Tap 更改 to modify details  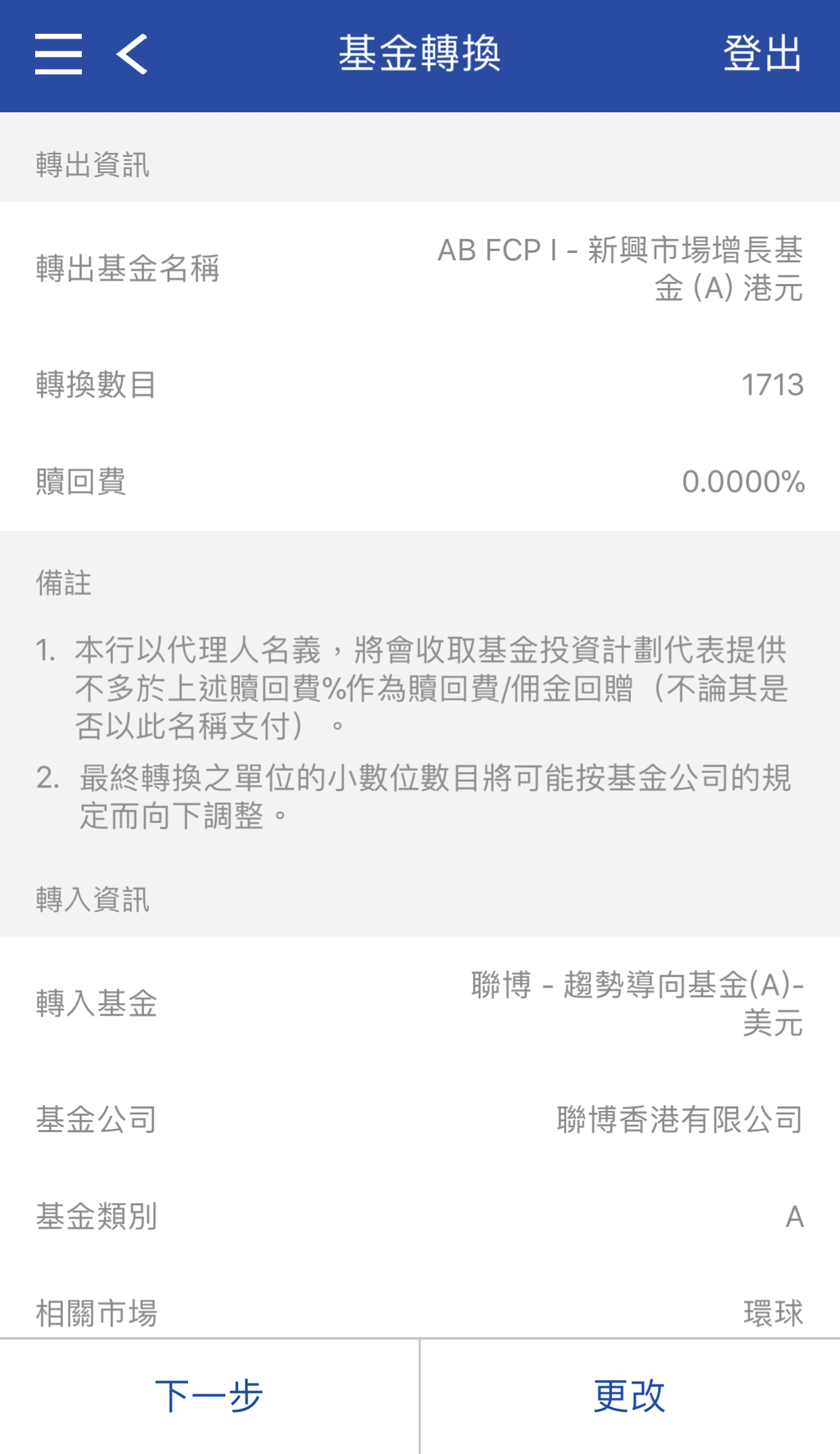(630, 1396)
